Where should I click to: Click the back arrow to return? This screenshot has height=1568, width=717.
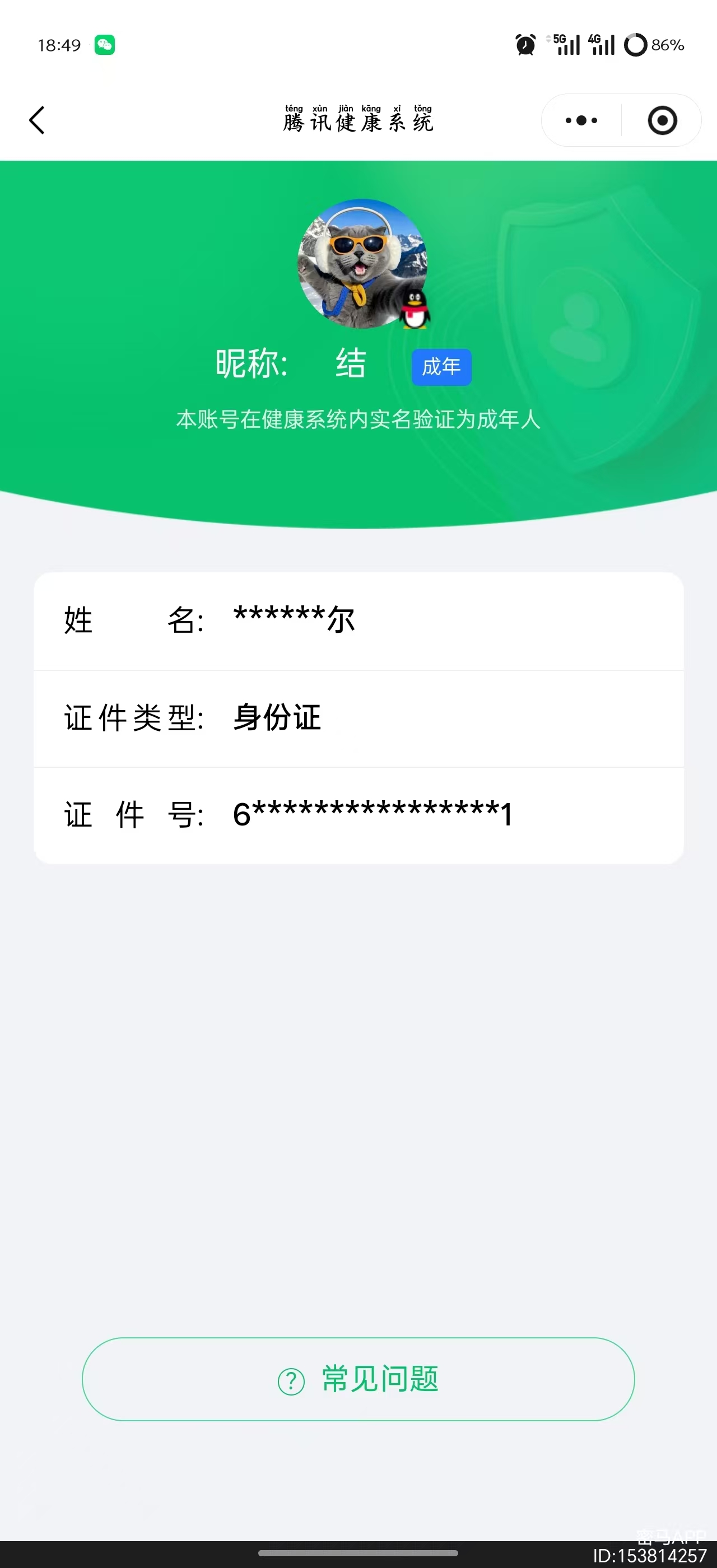point(36,120)
